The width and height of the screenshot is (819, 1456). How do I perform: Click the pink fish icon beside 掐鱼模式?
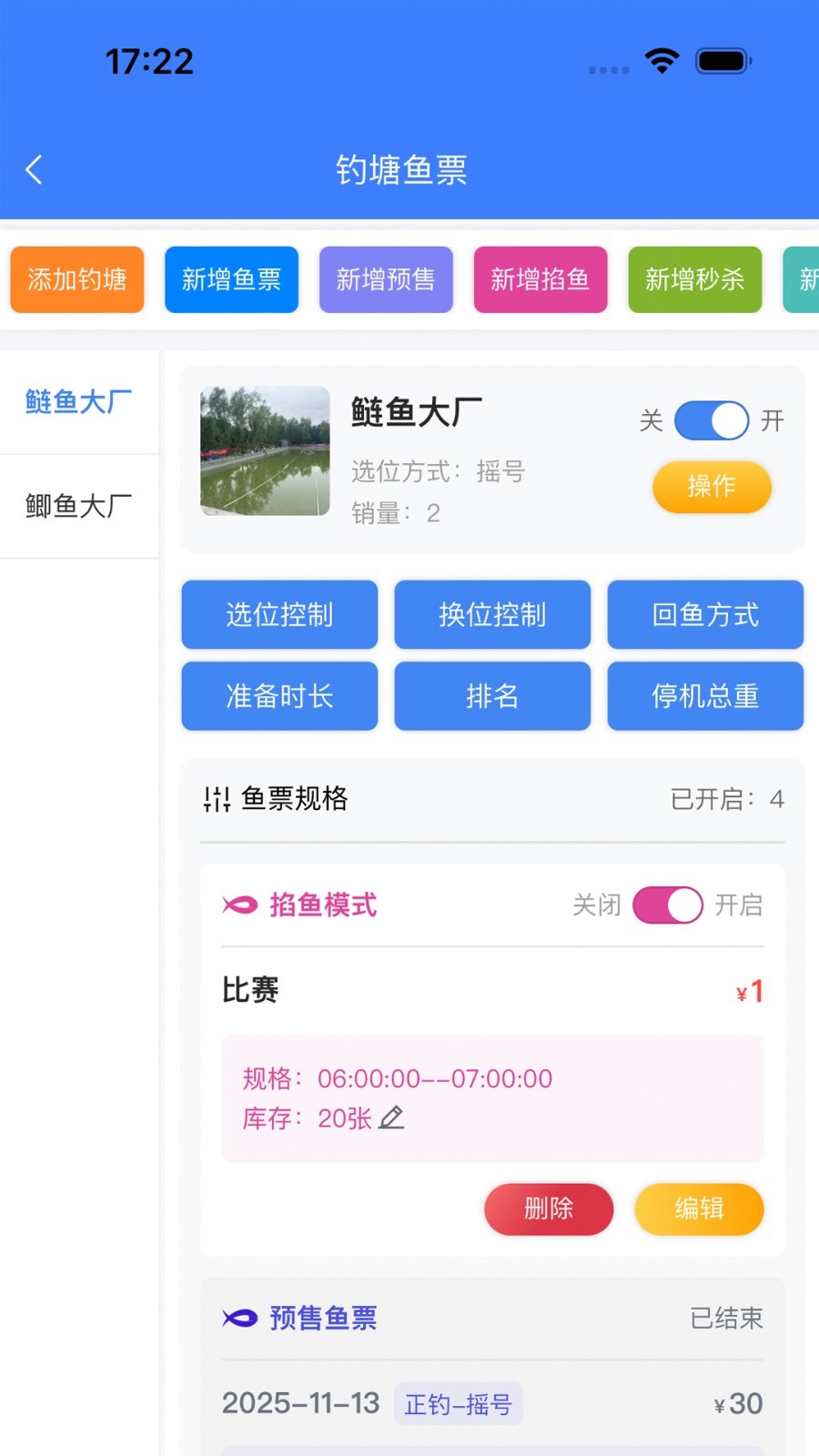tap(238, 905)
